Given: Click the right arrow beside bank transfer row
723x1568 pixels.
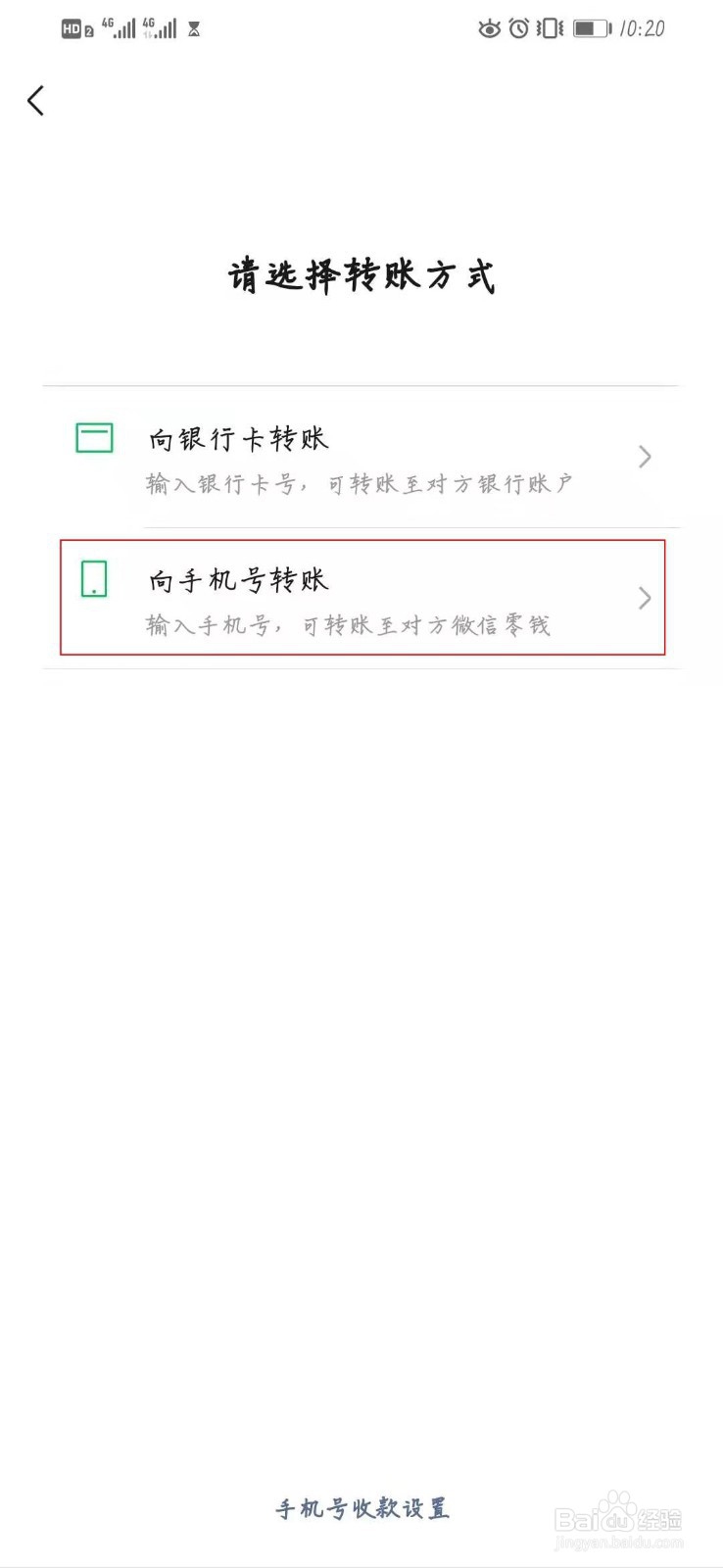Looking at the screenshot, I should 645,457.
